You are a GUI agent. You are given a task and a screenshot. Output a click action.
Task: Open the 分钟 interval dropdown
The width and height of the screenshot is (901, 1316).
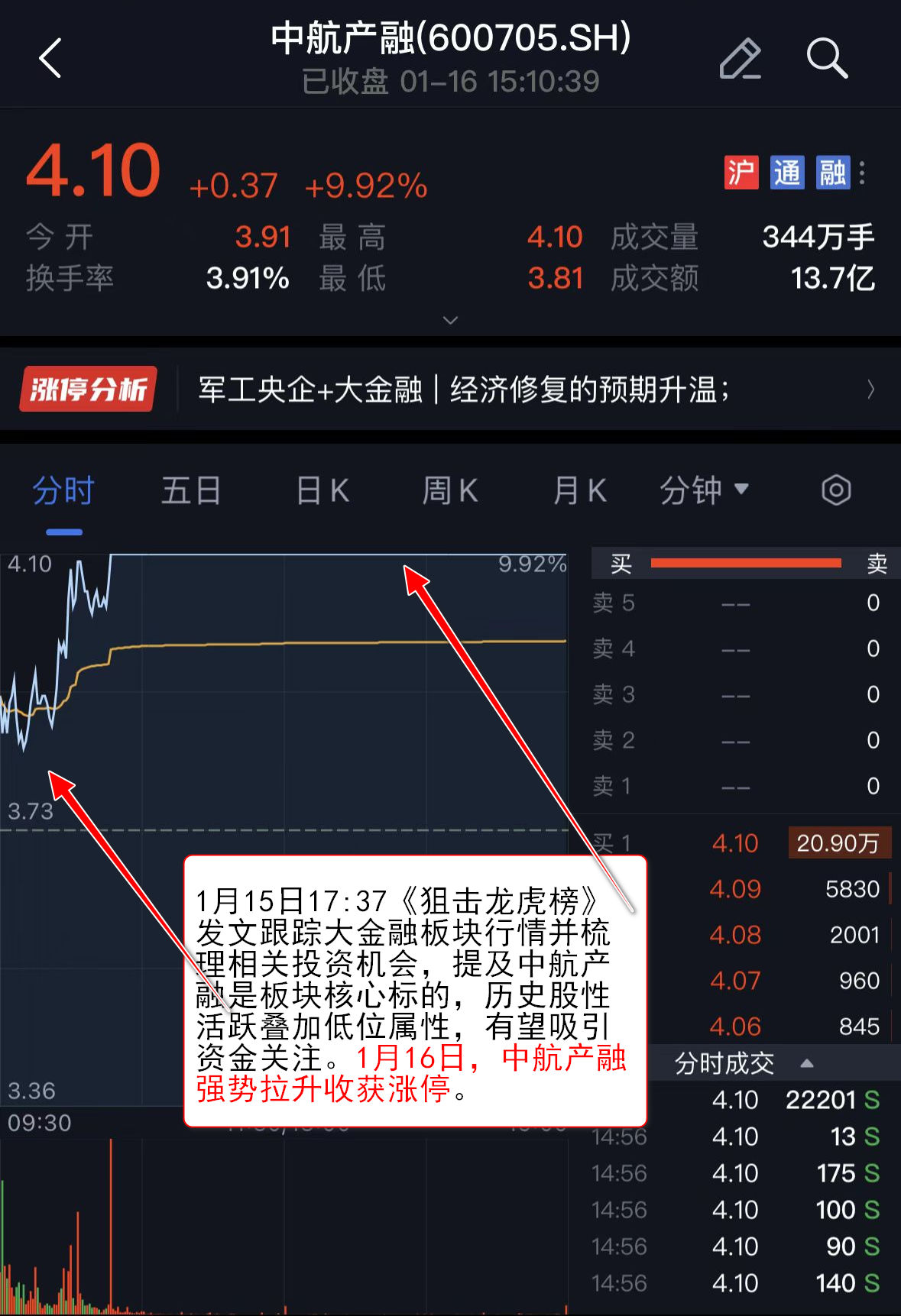[x=704, y=490]
